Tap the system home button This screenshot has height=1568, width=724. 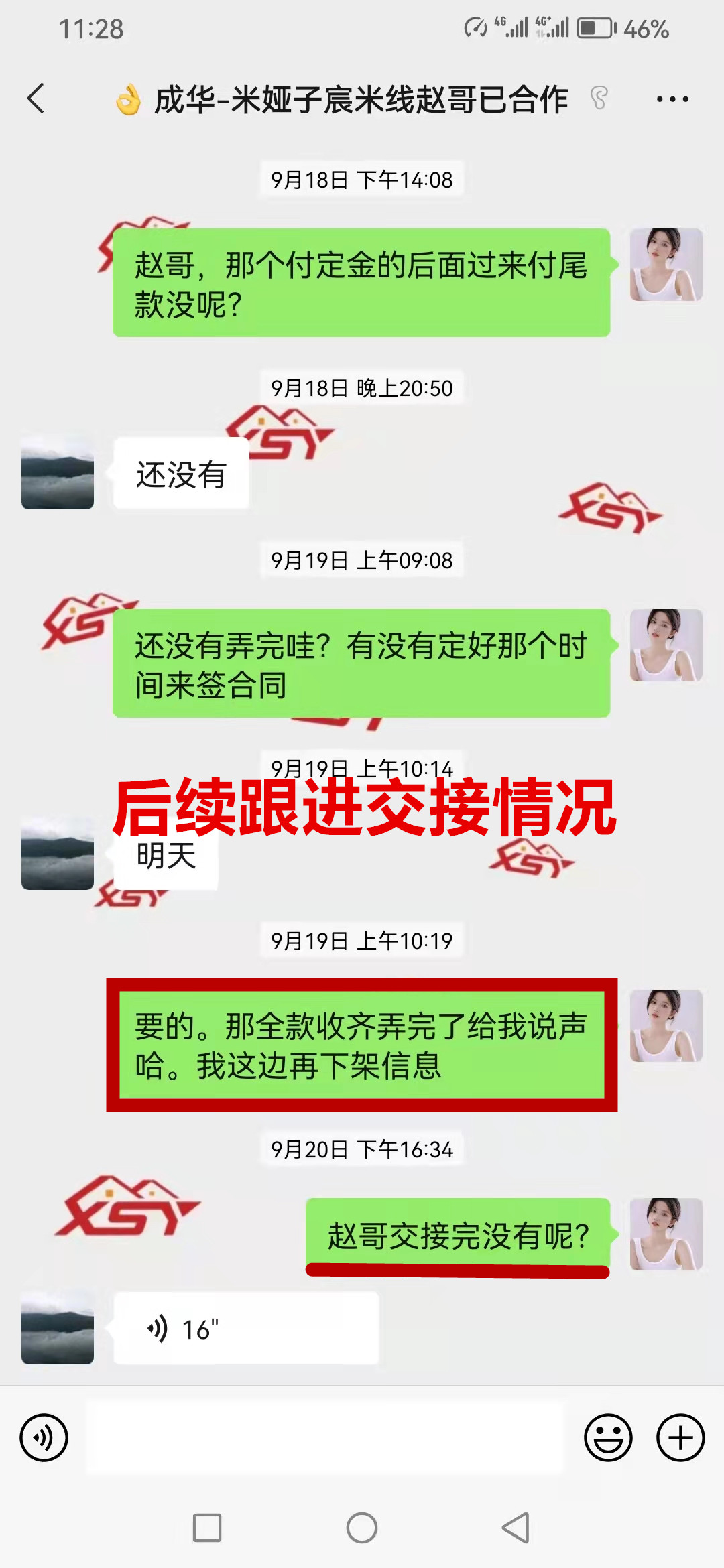click(x=362, y=1528)
